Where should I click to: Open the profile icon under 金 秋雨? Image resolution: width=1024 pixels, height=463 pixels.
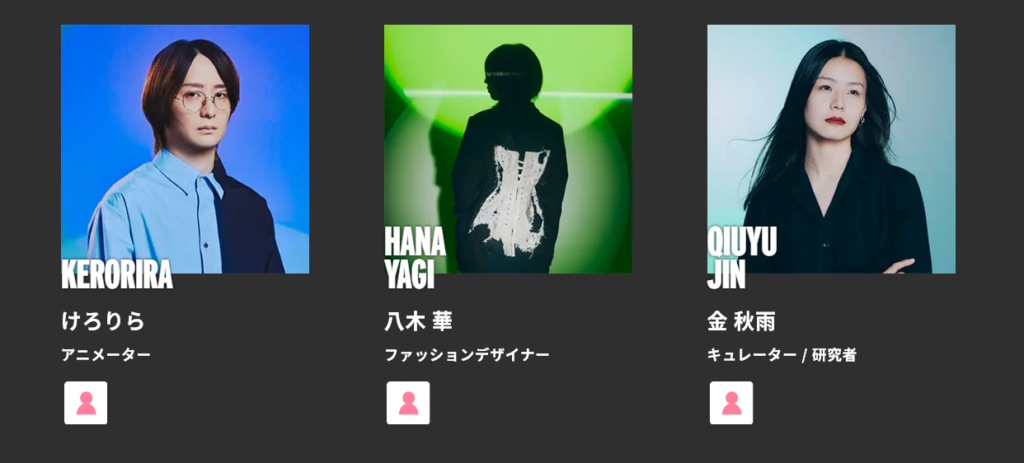731,403
